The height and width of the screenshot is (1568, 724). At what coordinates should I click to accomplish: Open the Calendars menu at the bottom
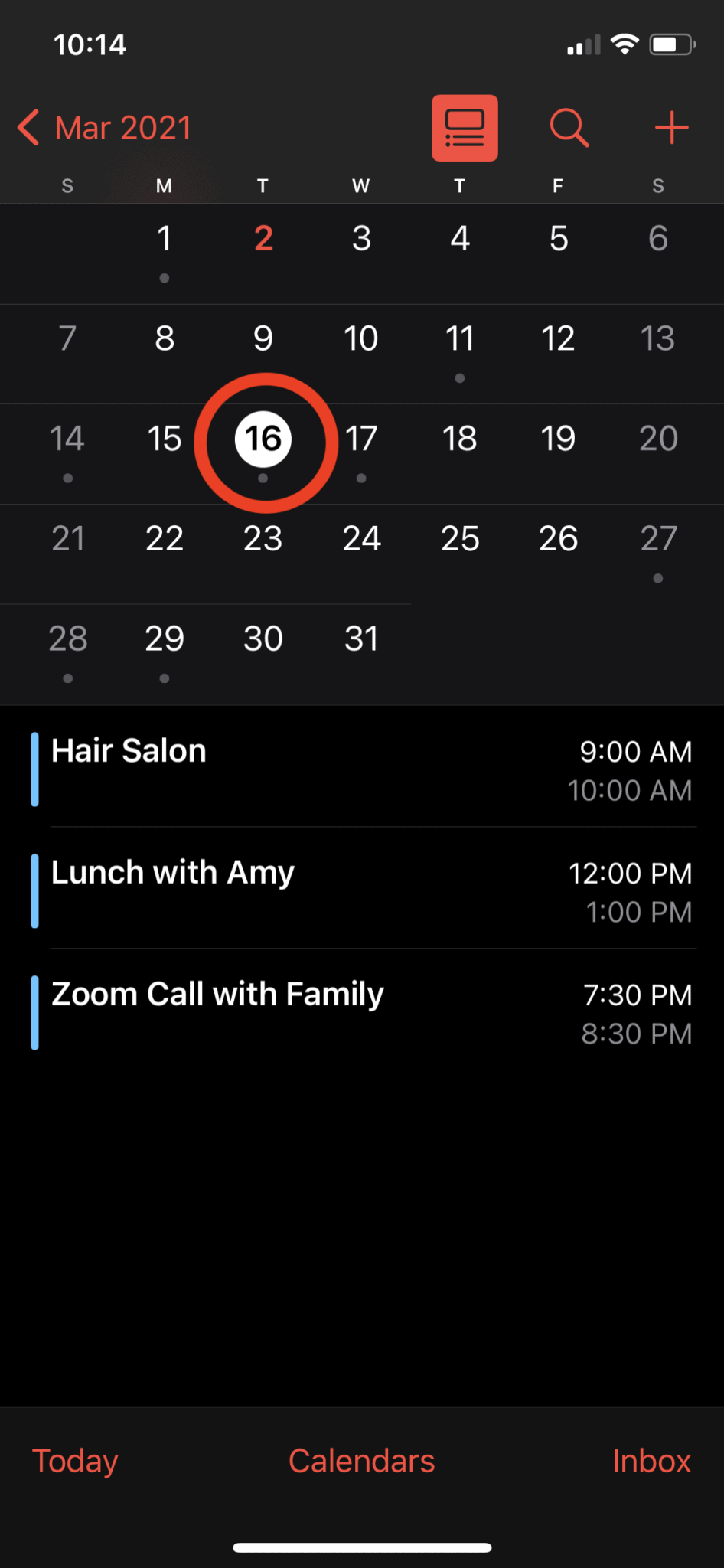[361, 1460]
